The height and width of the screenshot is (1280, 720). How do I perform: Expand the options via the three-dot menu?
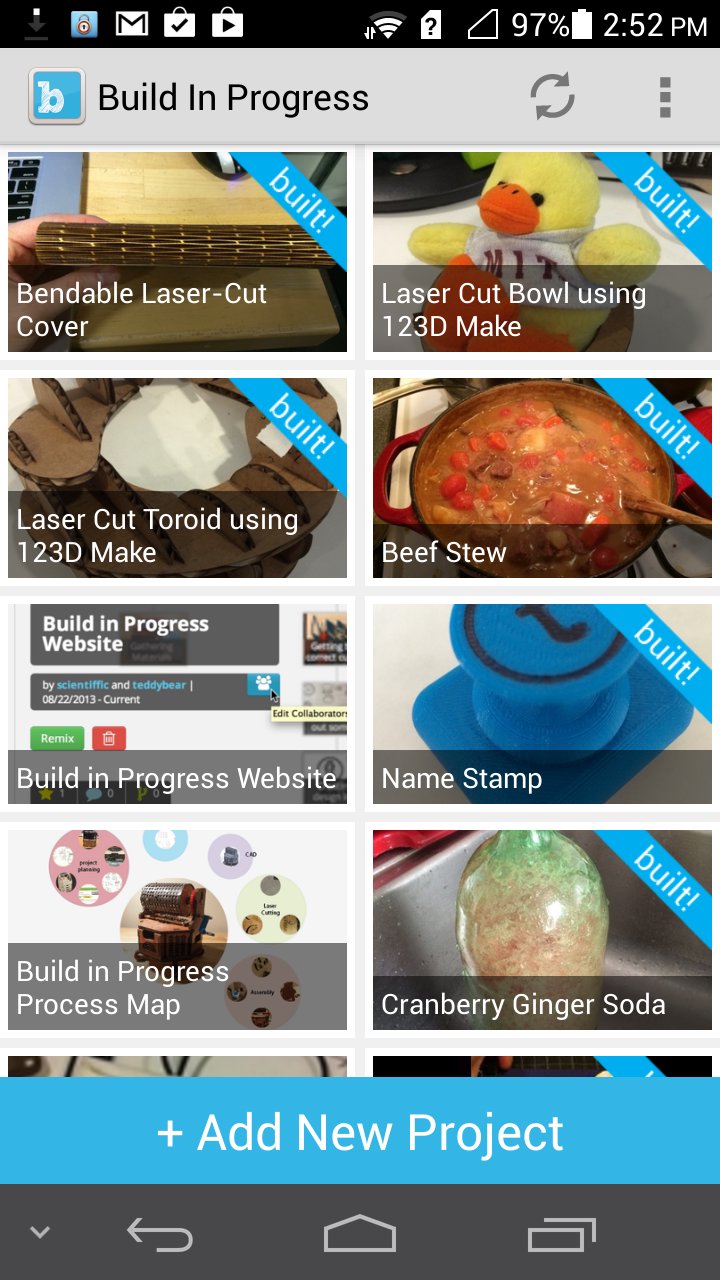[664, 96]
